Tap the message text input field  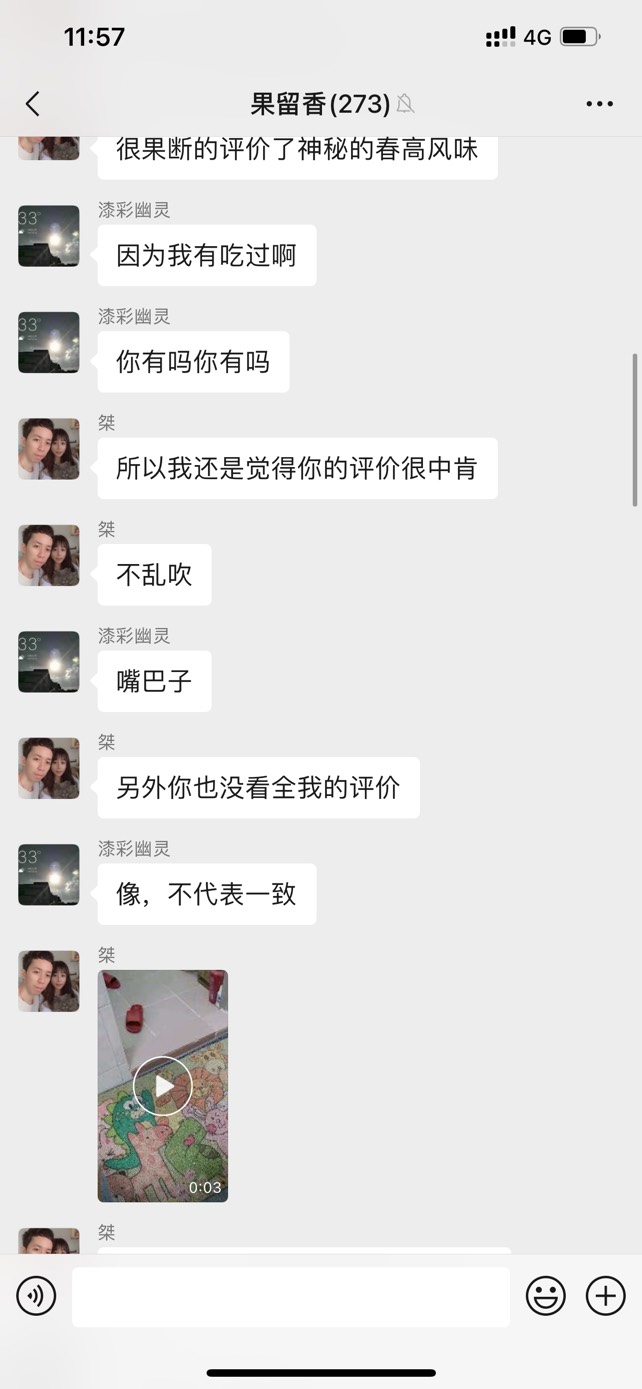290,1297
